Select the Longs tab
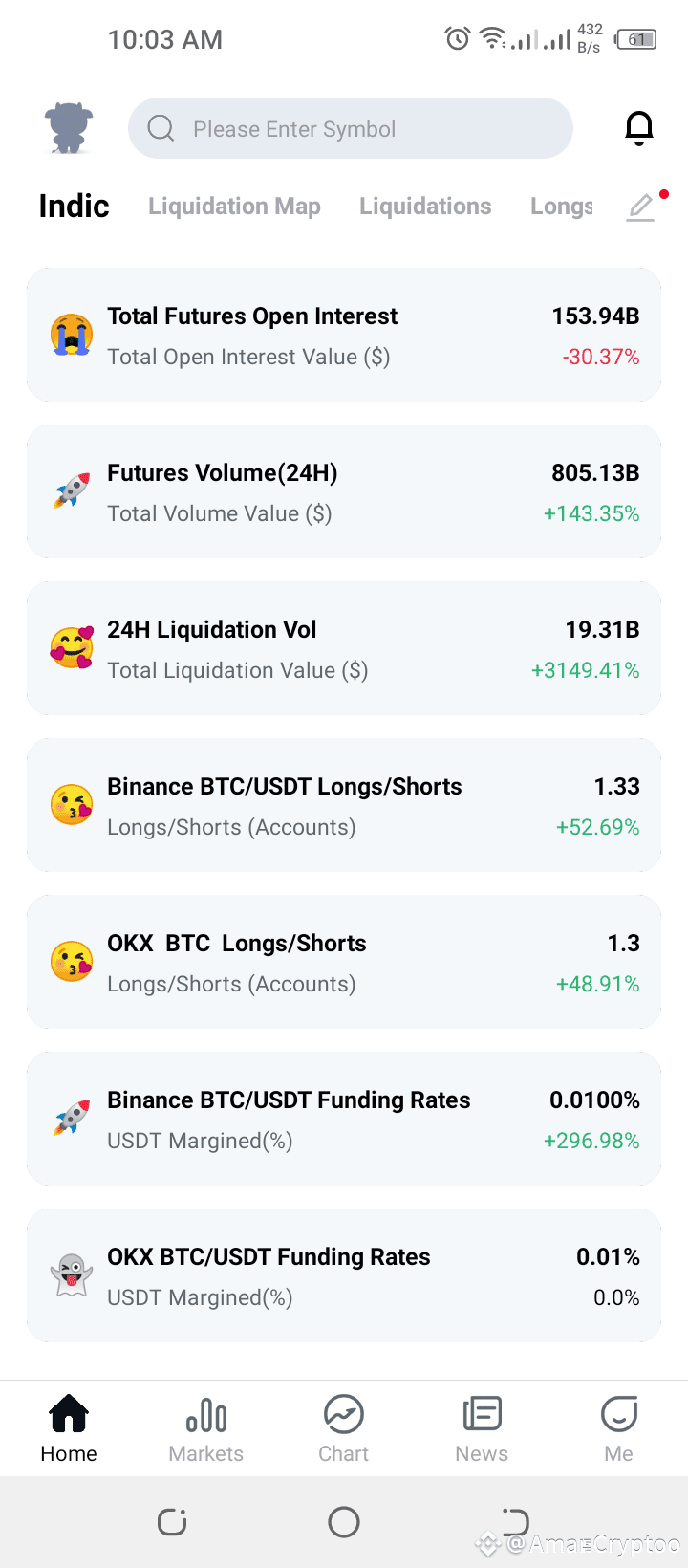 561,207
